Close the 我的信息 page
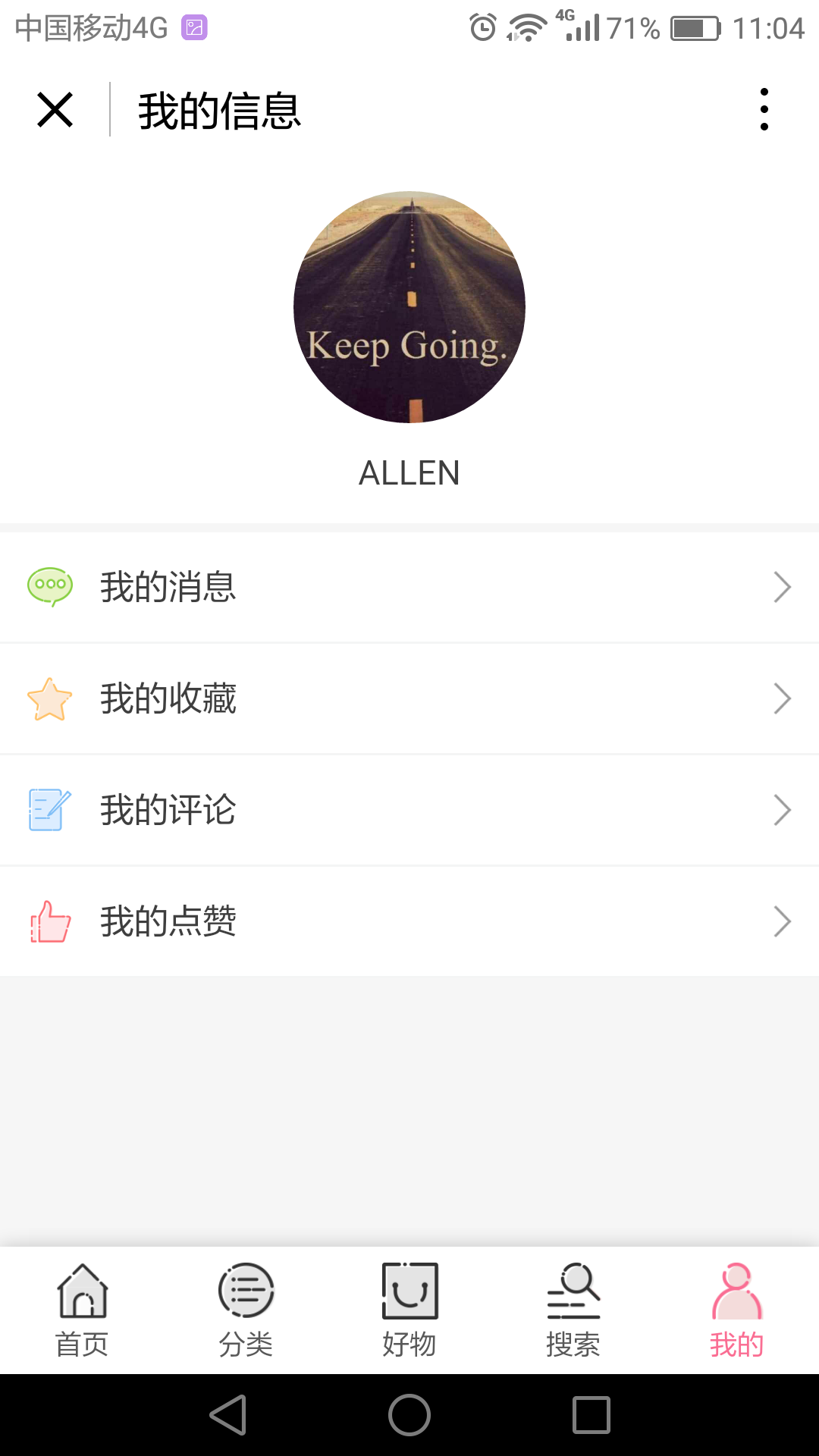This screenshot has height=1456, width=819. (x=55, y=110)
